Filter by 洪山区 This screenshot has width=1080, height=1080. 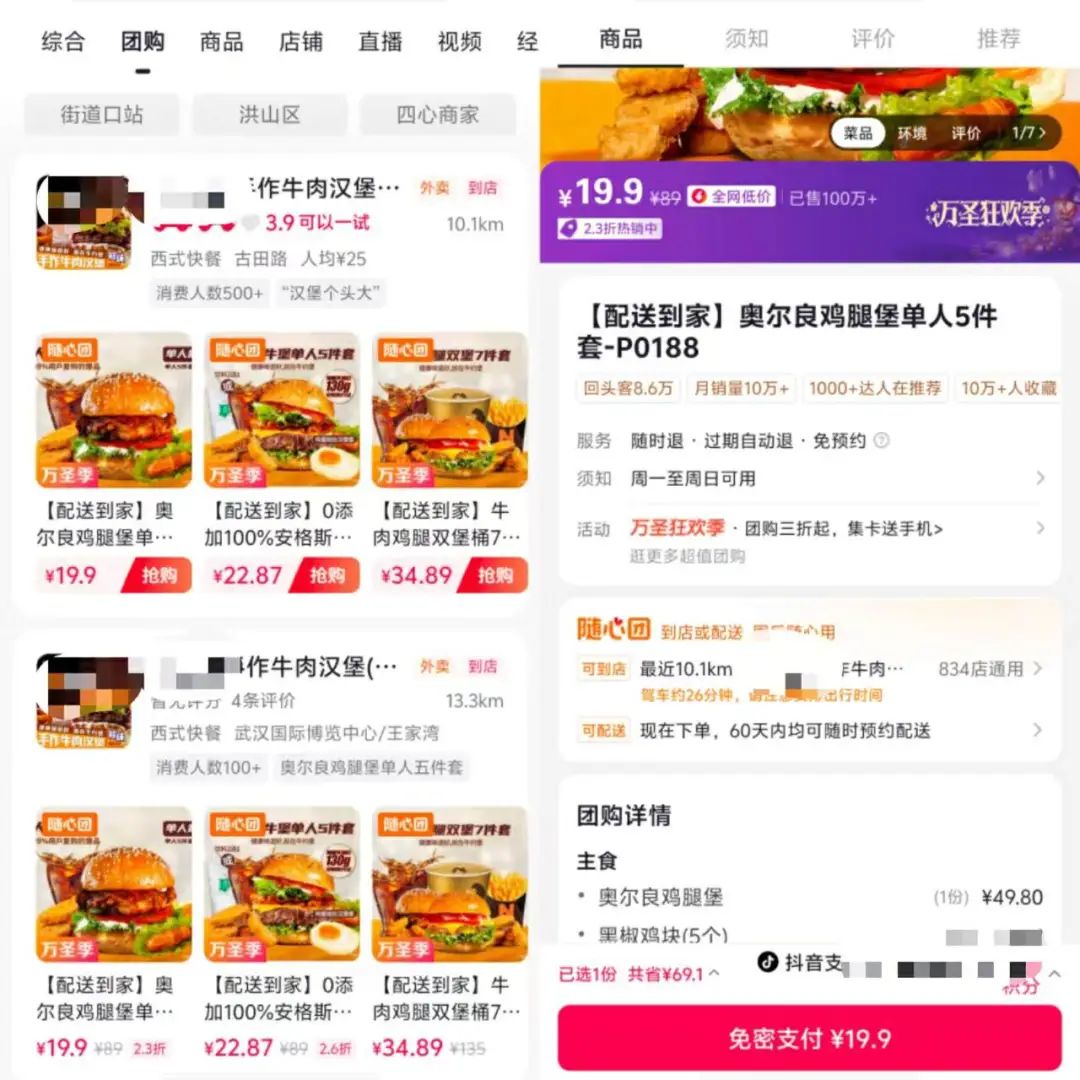tap(269, 115)
